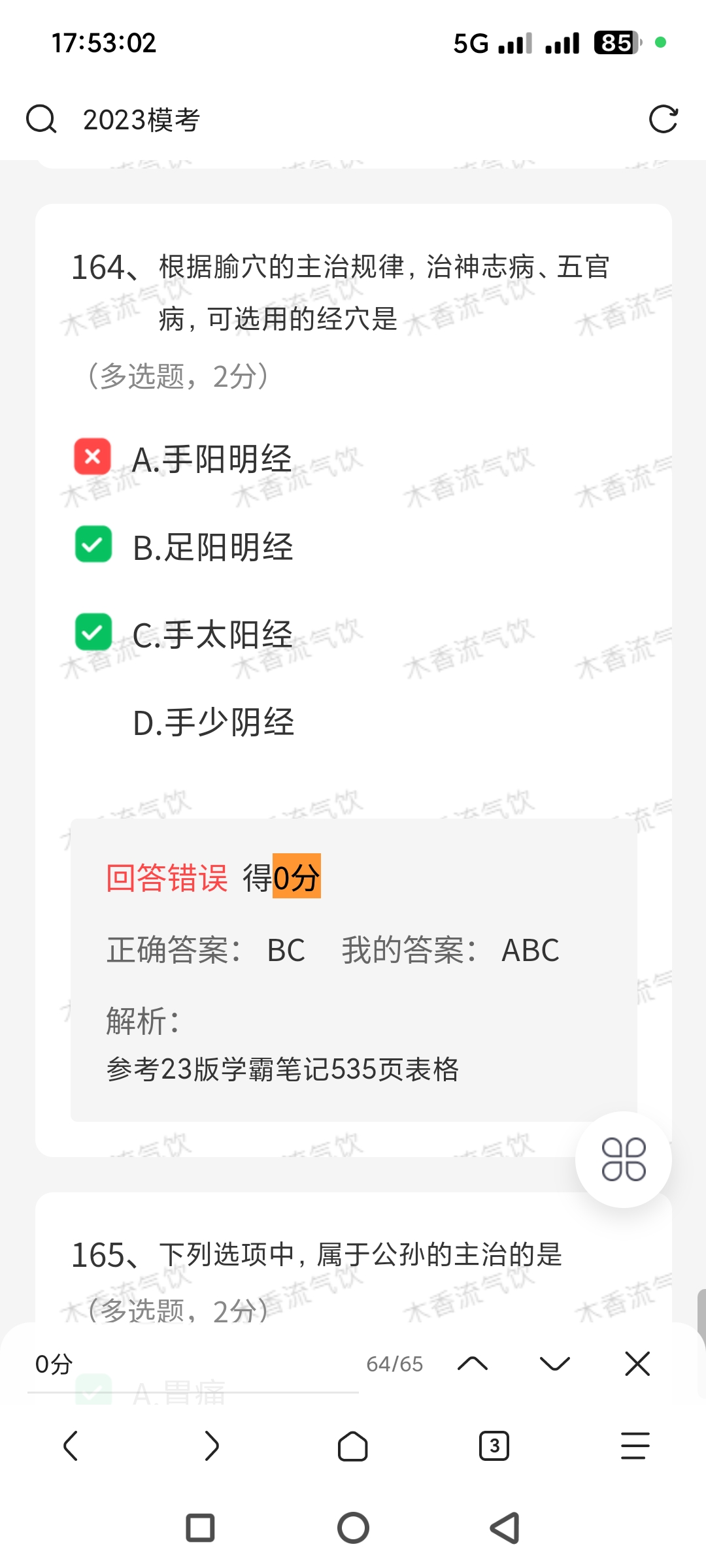Jump to the previous find-in-page match
This screenshot has width=706, height=1568.
coord(473,1364)
